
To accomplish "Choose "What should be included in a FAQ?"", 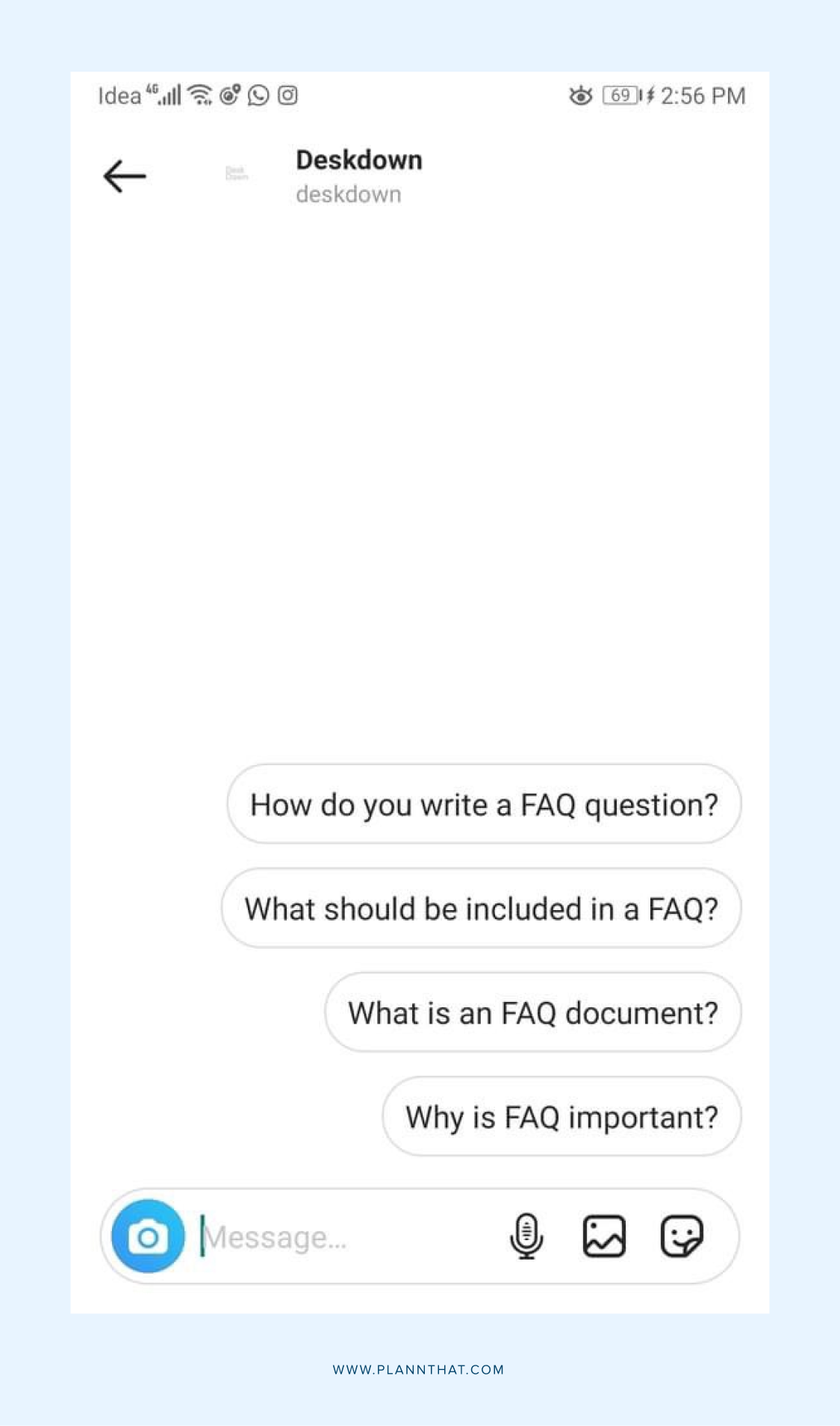I will [x=481, y=908].
